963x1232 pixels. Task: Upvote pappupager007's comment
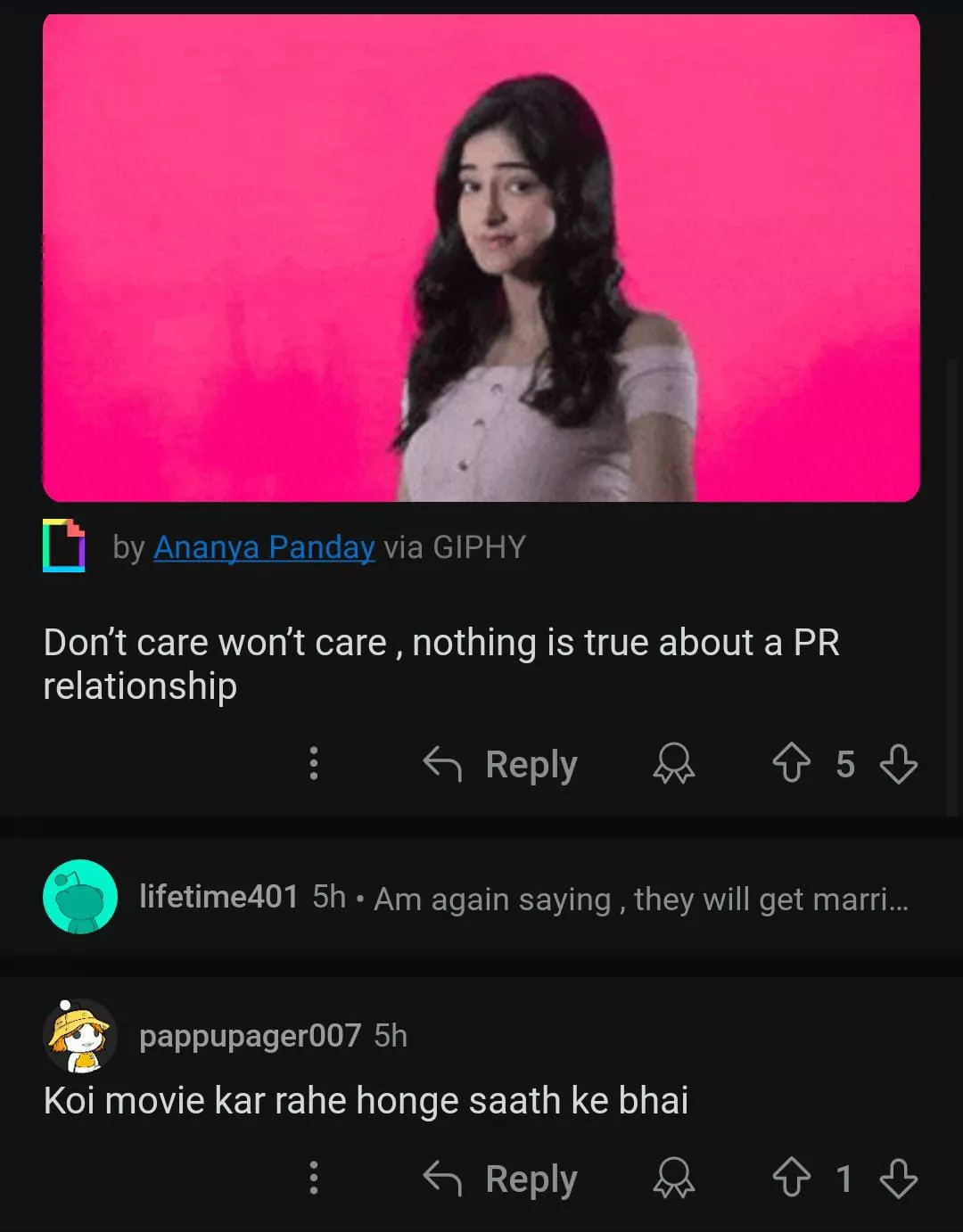click(x=791, y=1179)
